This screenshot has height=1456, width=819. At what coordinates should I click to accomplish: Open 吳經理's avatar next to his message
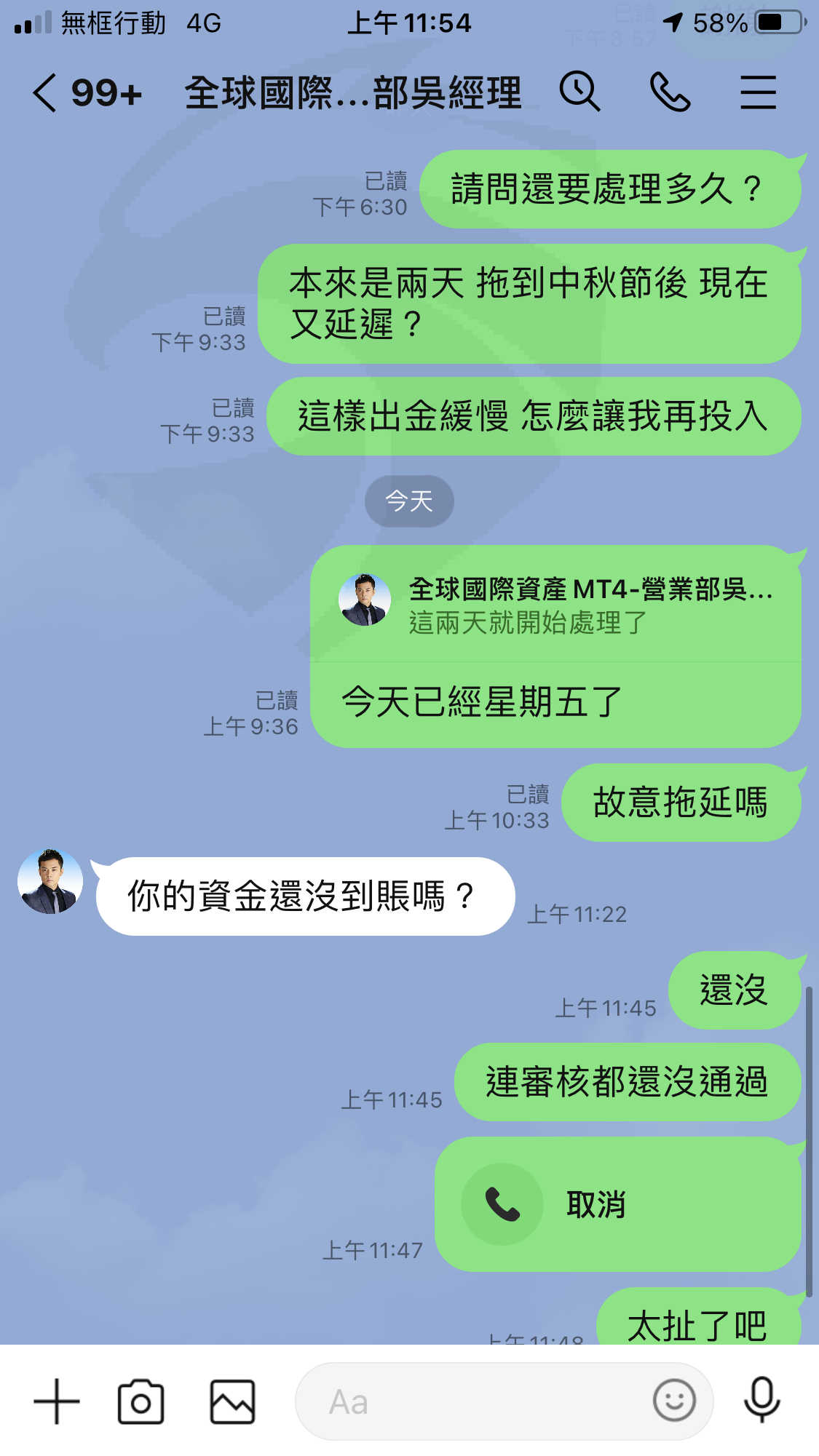50,881
